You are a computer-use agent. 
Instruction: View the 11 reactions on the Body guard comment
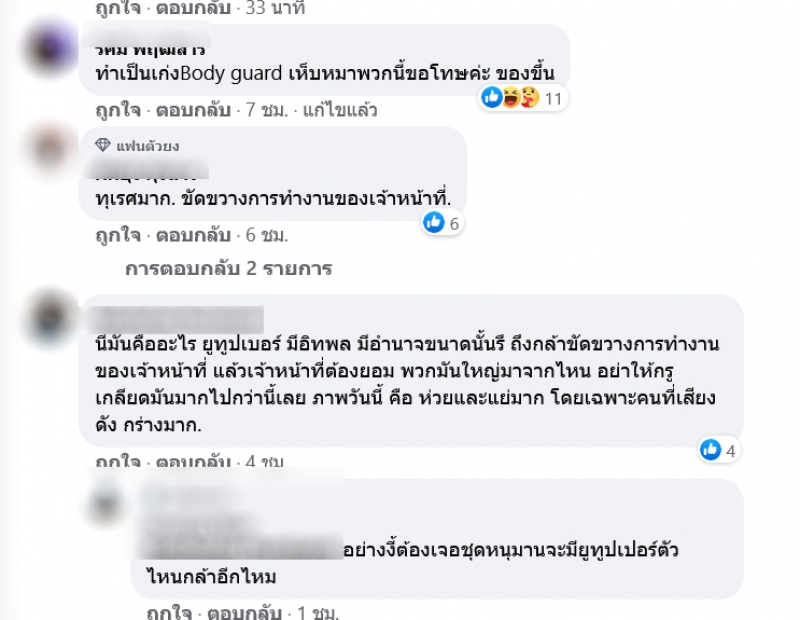(524, 97)
